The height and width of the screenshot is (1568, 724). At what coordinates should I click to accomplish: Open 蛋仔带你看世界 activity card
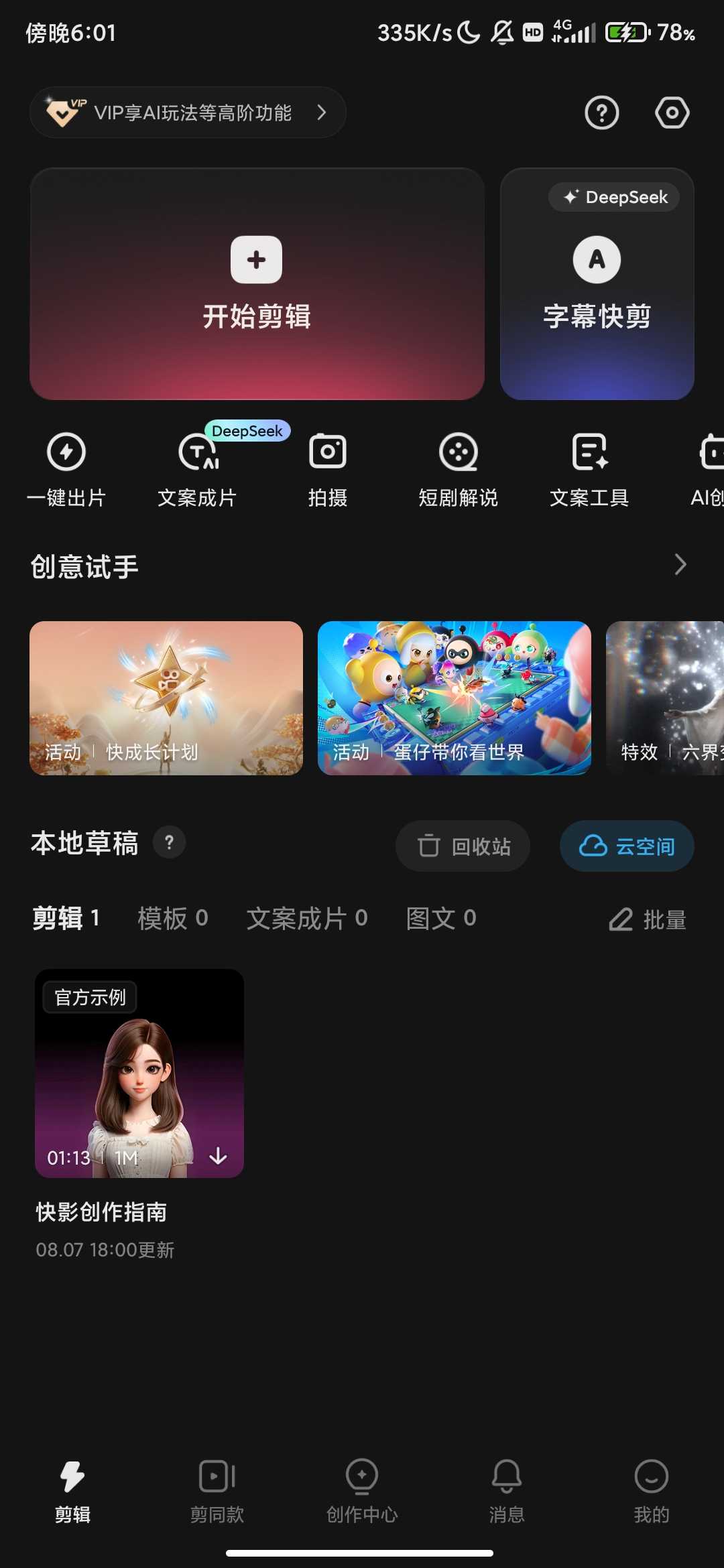click(454, 698)
